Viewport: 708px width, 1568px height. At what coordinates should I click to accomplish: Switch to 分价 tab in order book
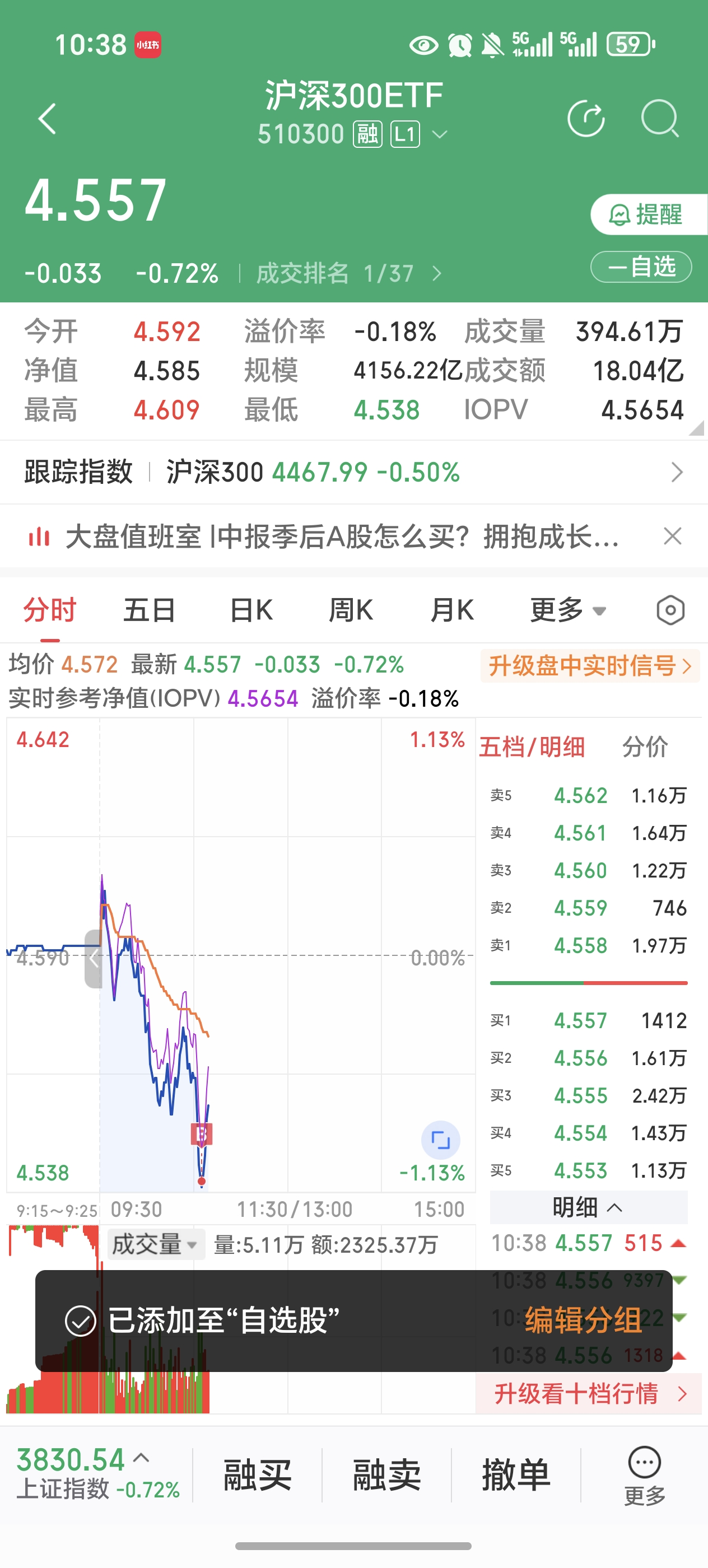pyautogui.click(x=645, y=747)
